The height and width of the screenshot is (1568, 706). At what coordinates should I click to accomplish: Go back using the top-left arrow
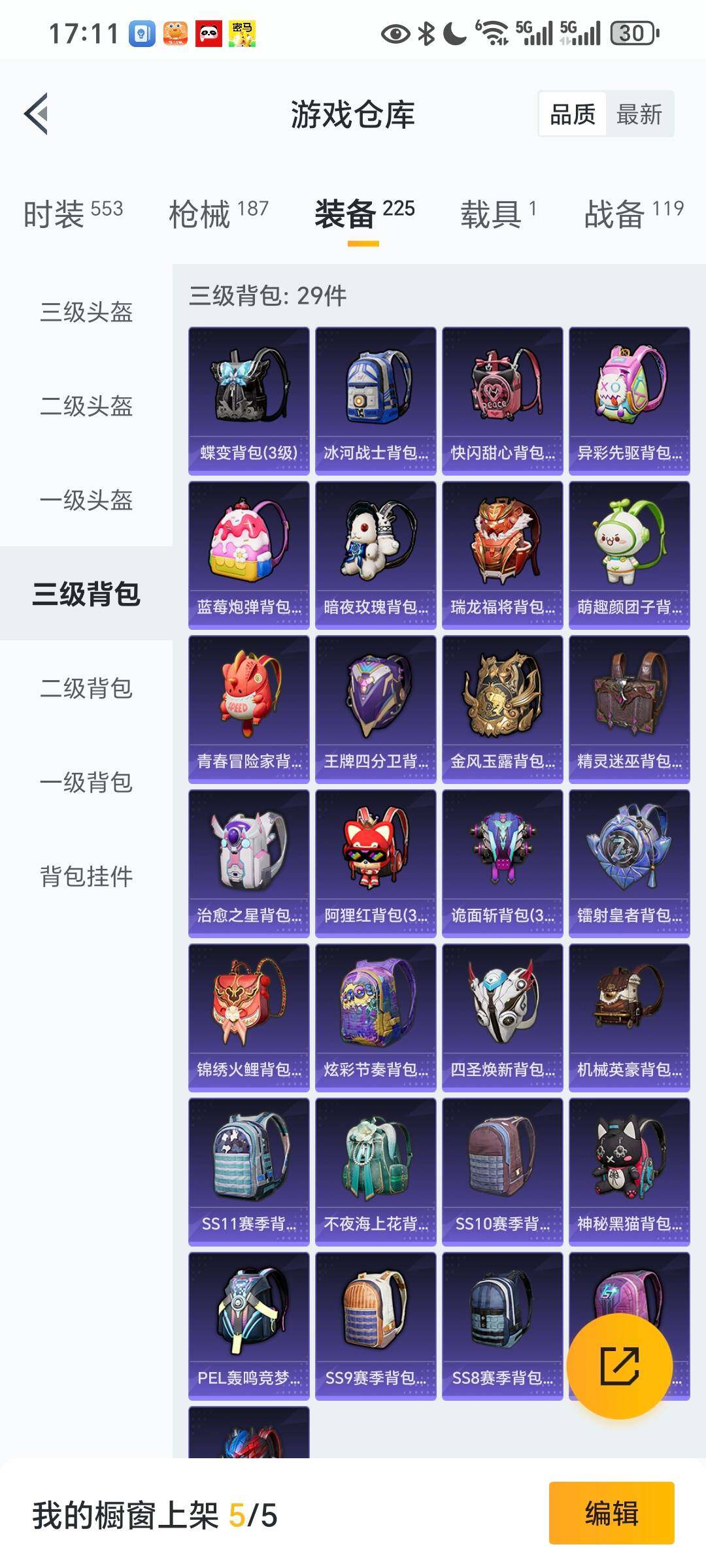pyautogui.click(x=37, y=114)
